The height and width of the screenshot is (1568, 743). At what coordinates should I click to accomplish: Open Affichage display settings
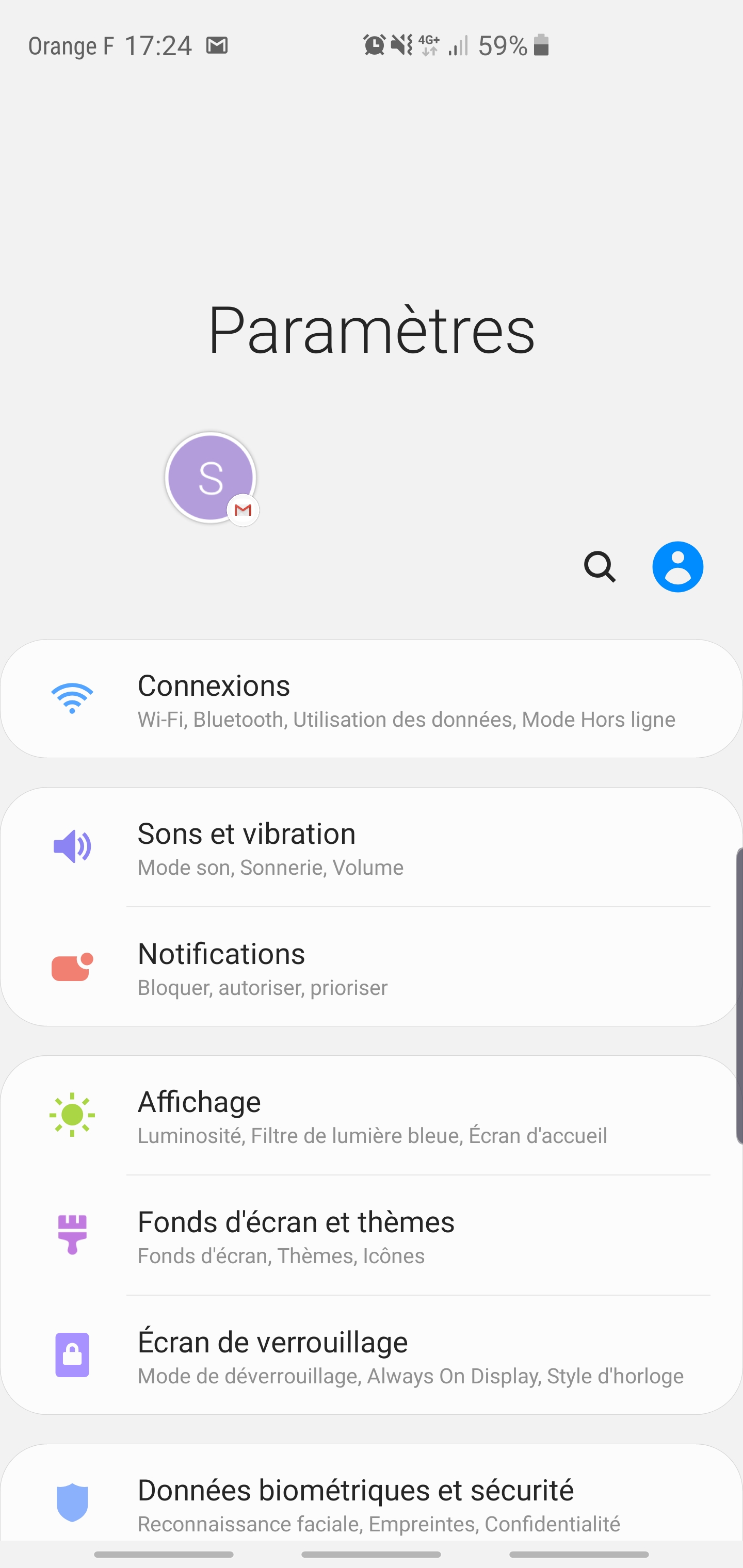coord(372,1116)
